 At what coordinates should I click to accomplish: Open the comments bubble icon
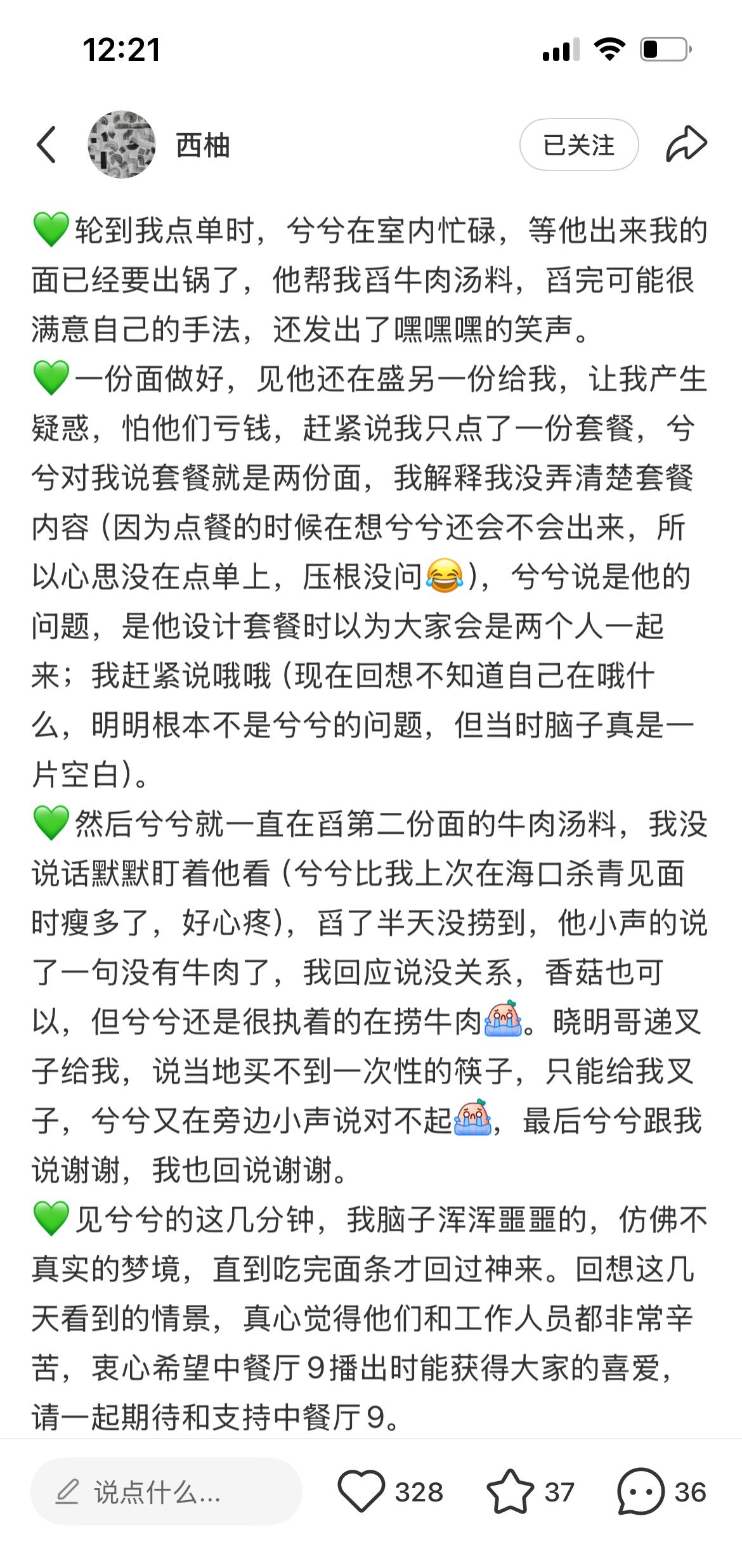pyautogui.click(x=641, y=1492)
